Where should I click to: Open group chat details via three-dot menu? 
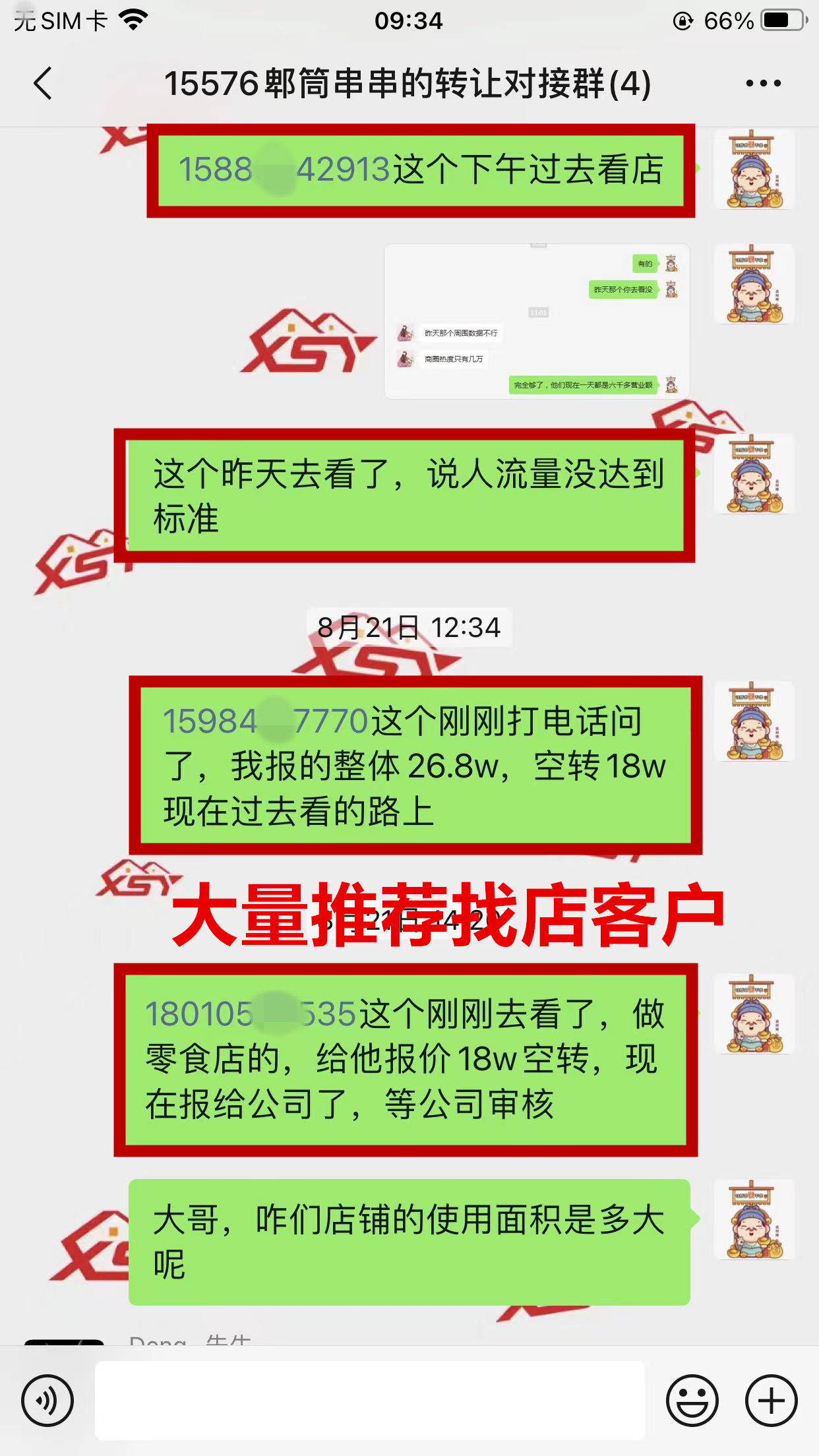coord(763,84)
